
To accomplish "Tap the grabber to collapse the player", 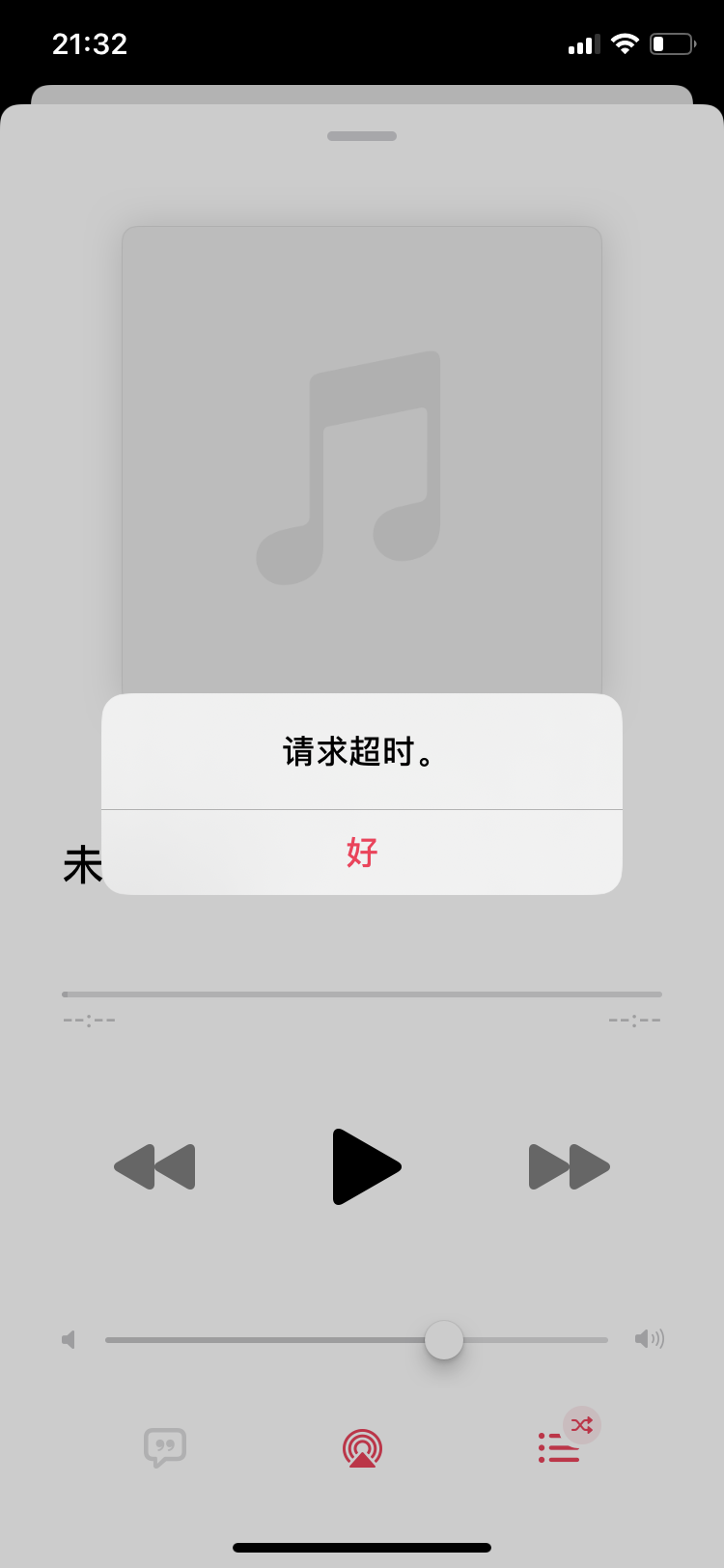I will pyautogui.click(x=362, y=136).
